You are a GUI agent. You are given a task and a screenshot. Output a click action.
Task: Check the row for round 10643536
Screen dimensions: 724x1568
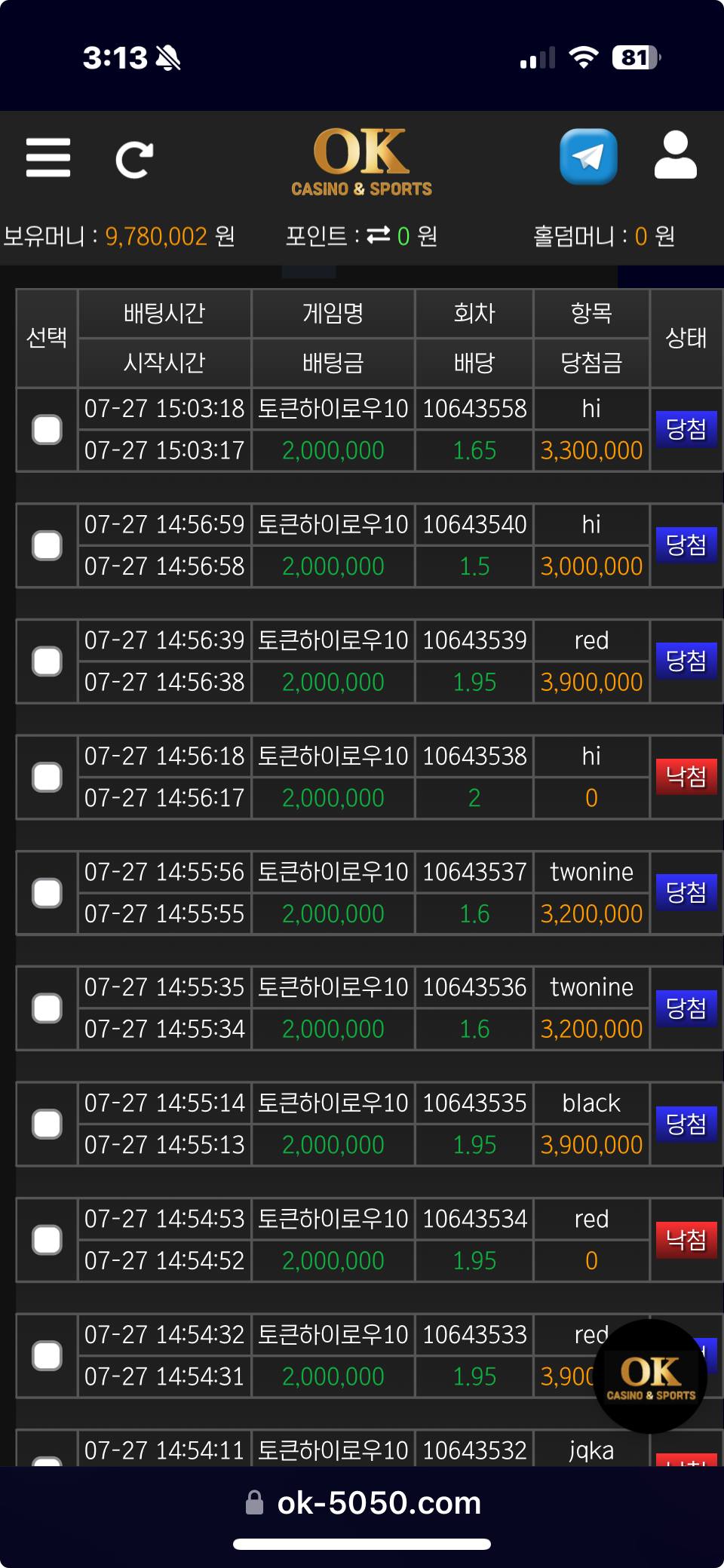click(x=47, y=1008)
